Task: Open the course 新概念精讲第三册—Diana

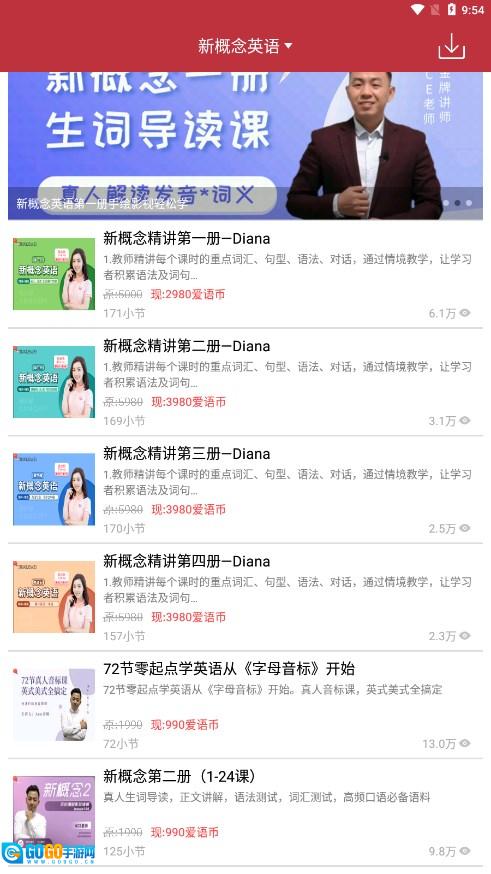Action: coord(245,489)
